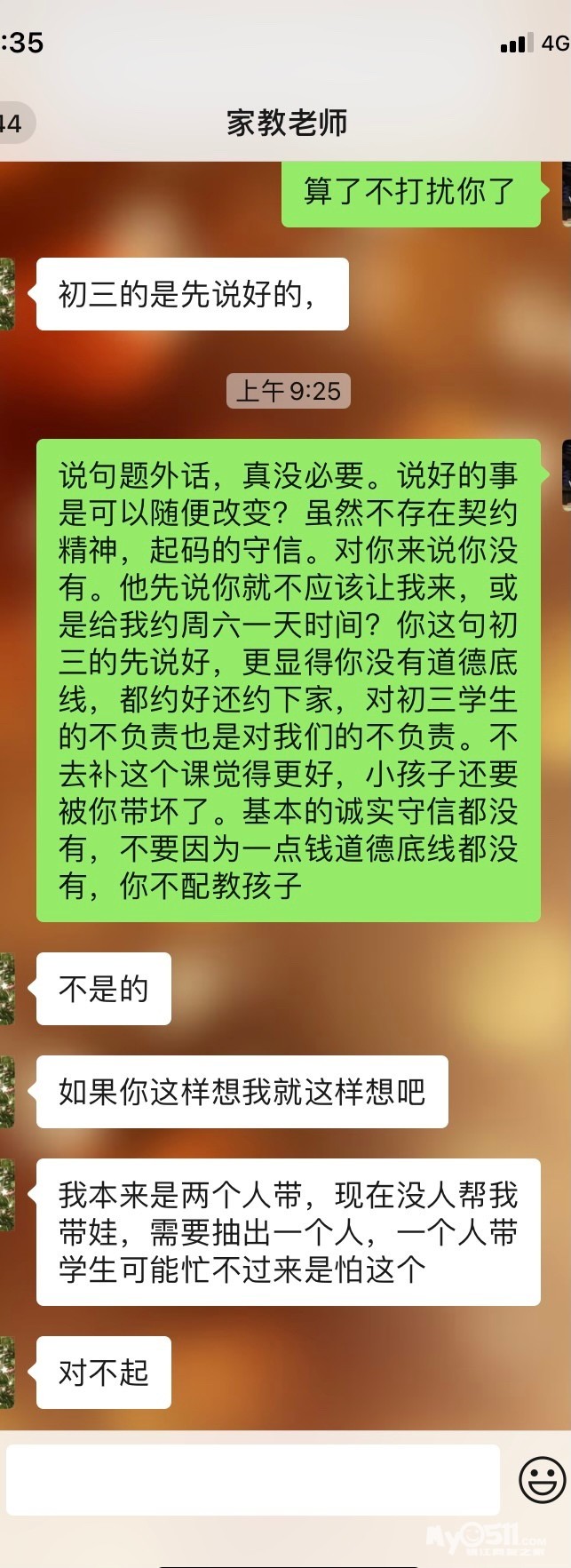Open the emoji picker
Image resolution: width=571 pixels, height=1568 pixels.
tap(542, 1480)
